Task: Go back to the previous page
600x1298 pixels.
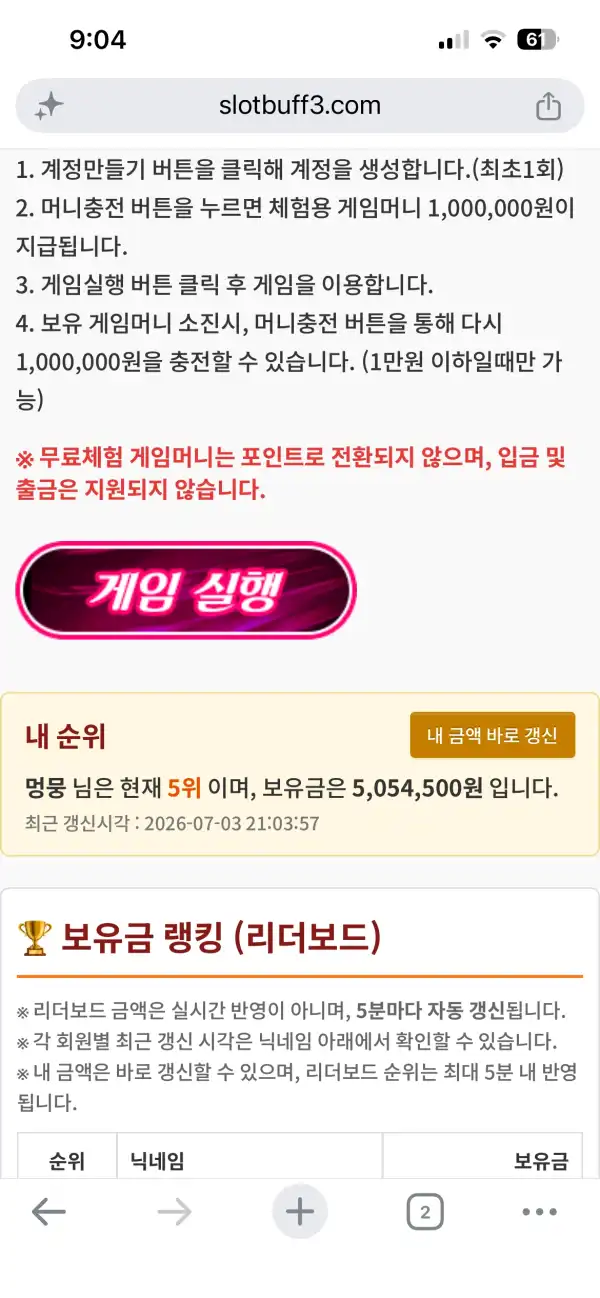Action: [48, 1212]
